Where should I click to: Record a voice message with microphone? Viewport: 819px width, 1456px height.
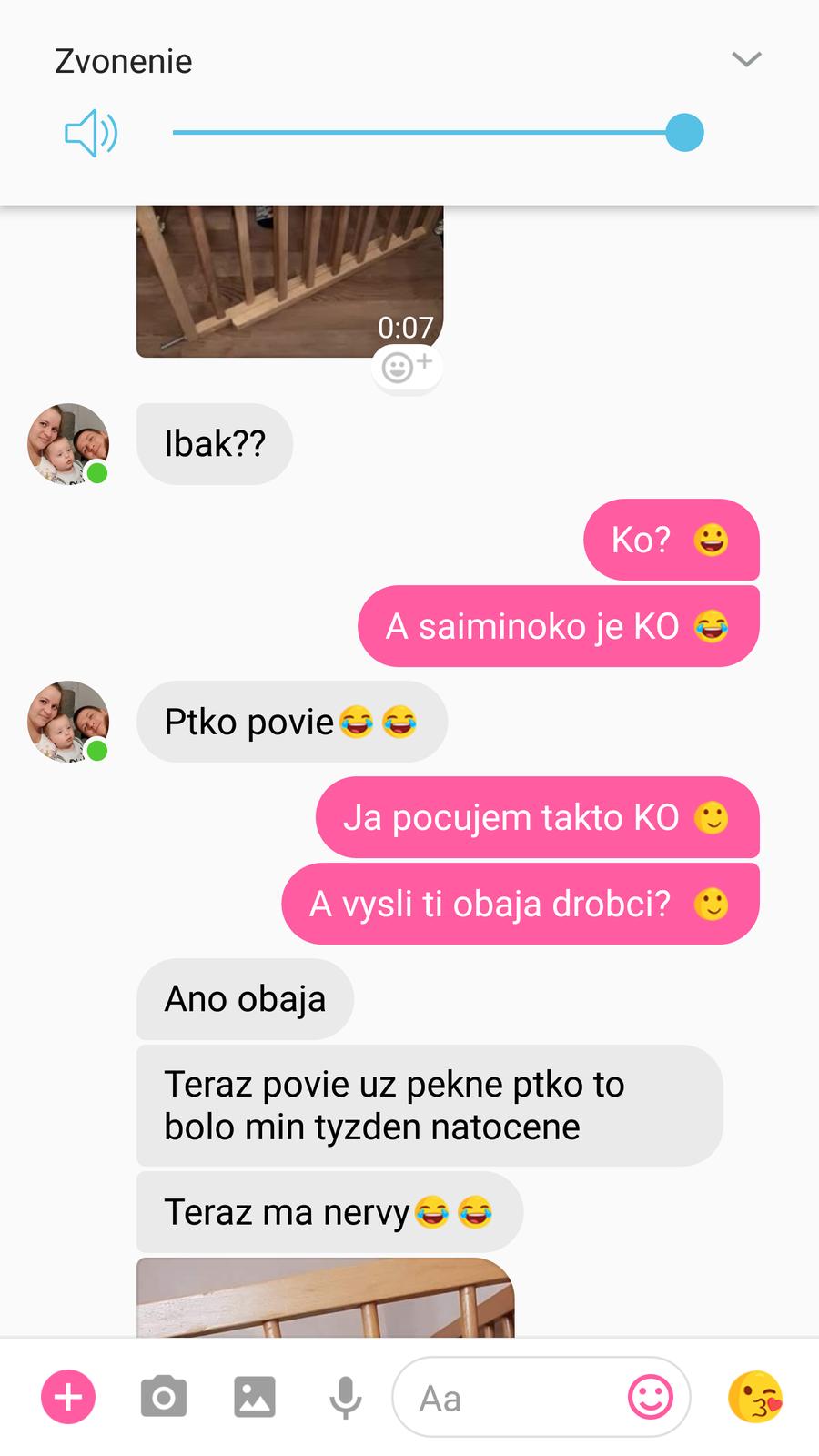[x=345, y=1397]
